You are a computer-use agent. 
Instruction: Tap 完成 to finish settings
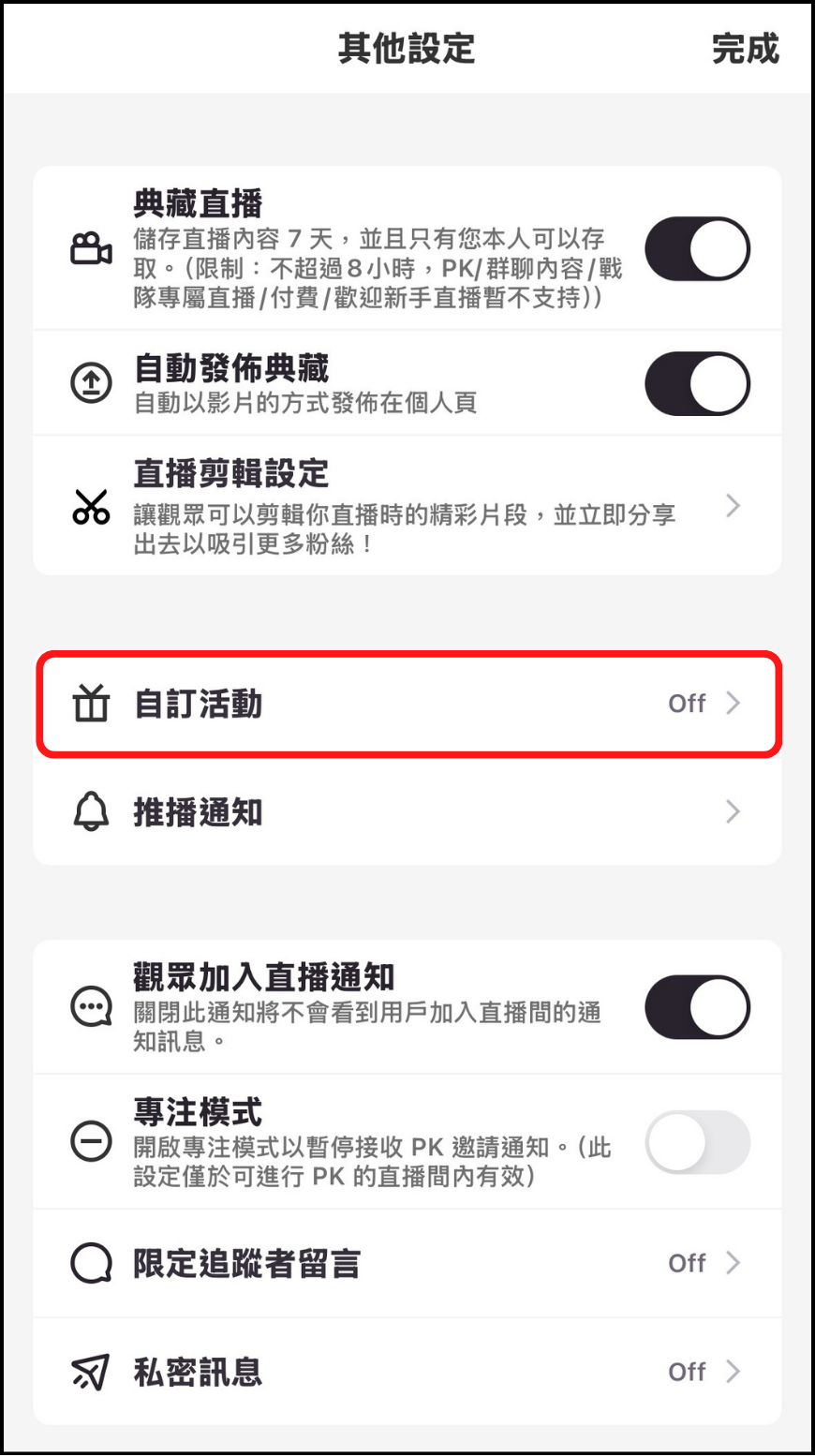pyautogui.click(x=745, y=49)
